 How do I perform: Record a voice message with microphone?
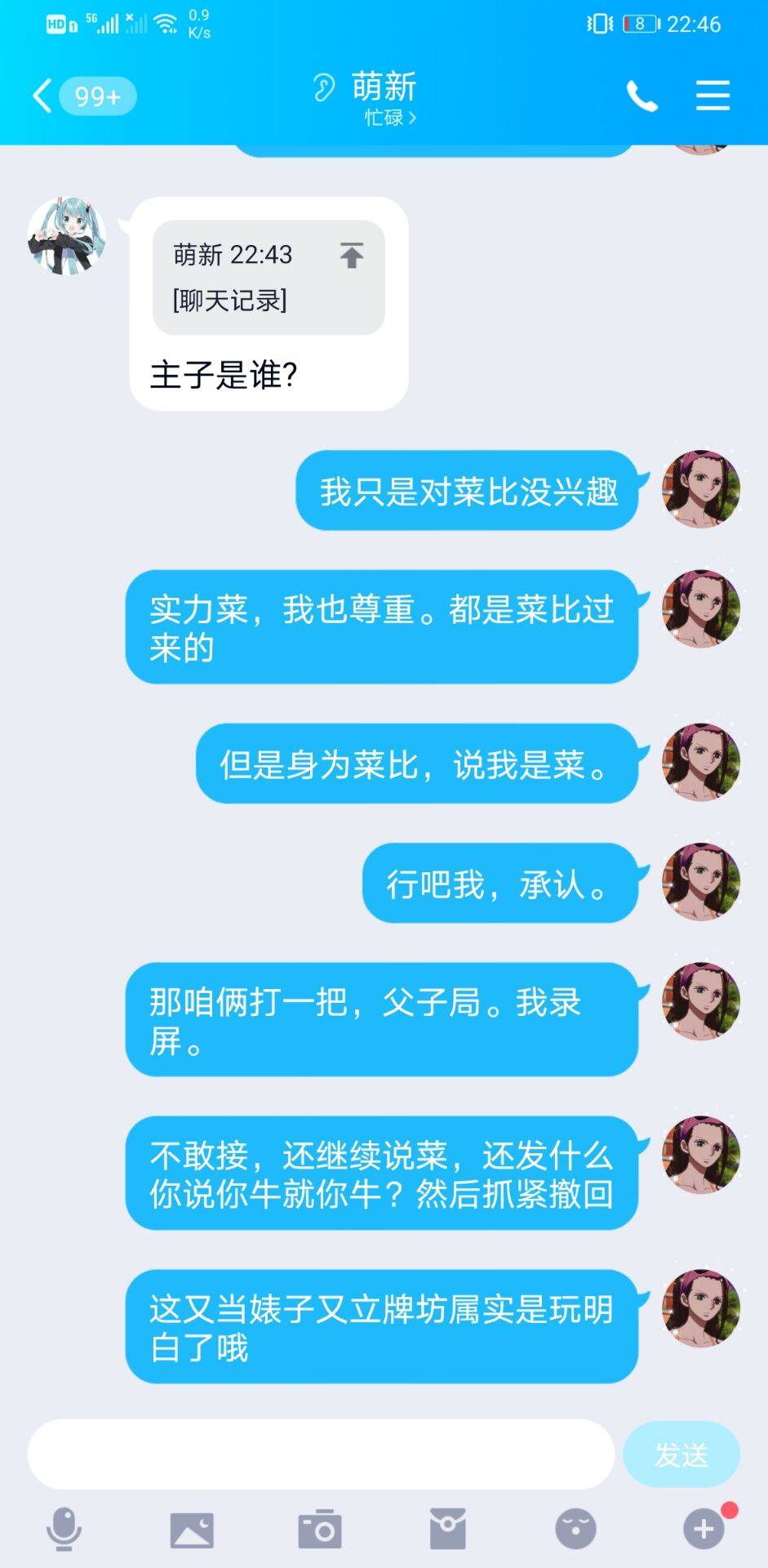tap(64, 1528)
